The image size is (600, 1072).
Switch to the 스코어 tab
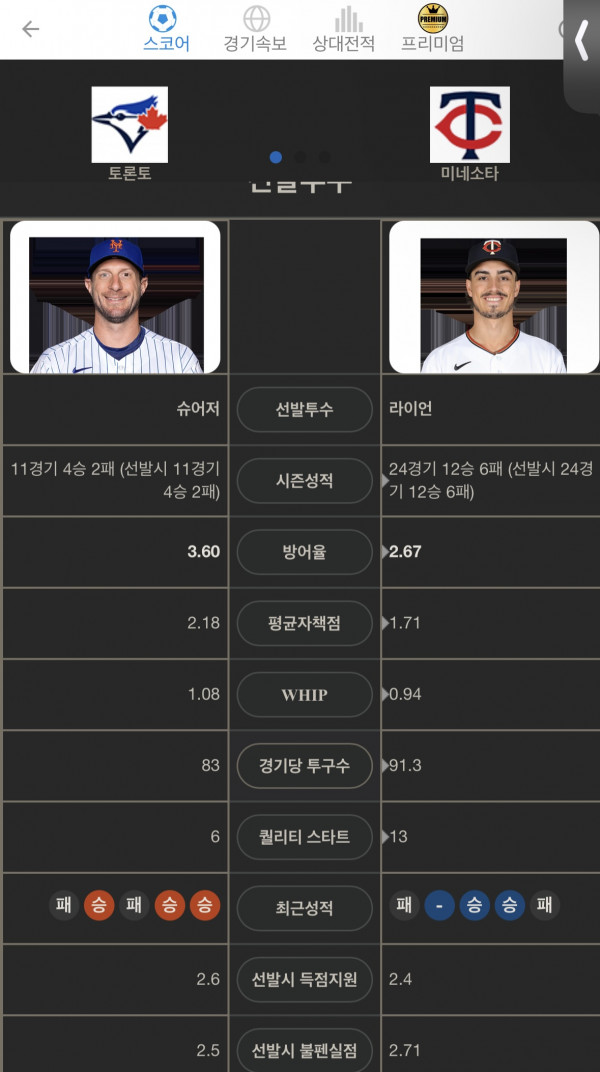[x=166, y=29]
